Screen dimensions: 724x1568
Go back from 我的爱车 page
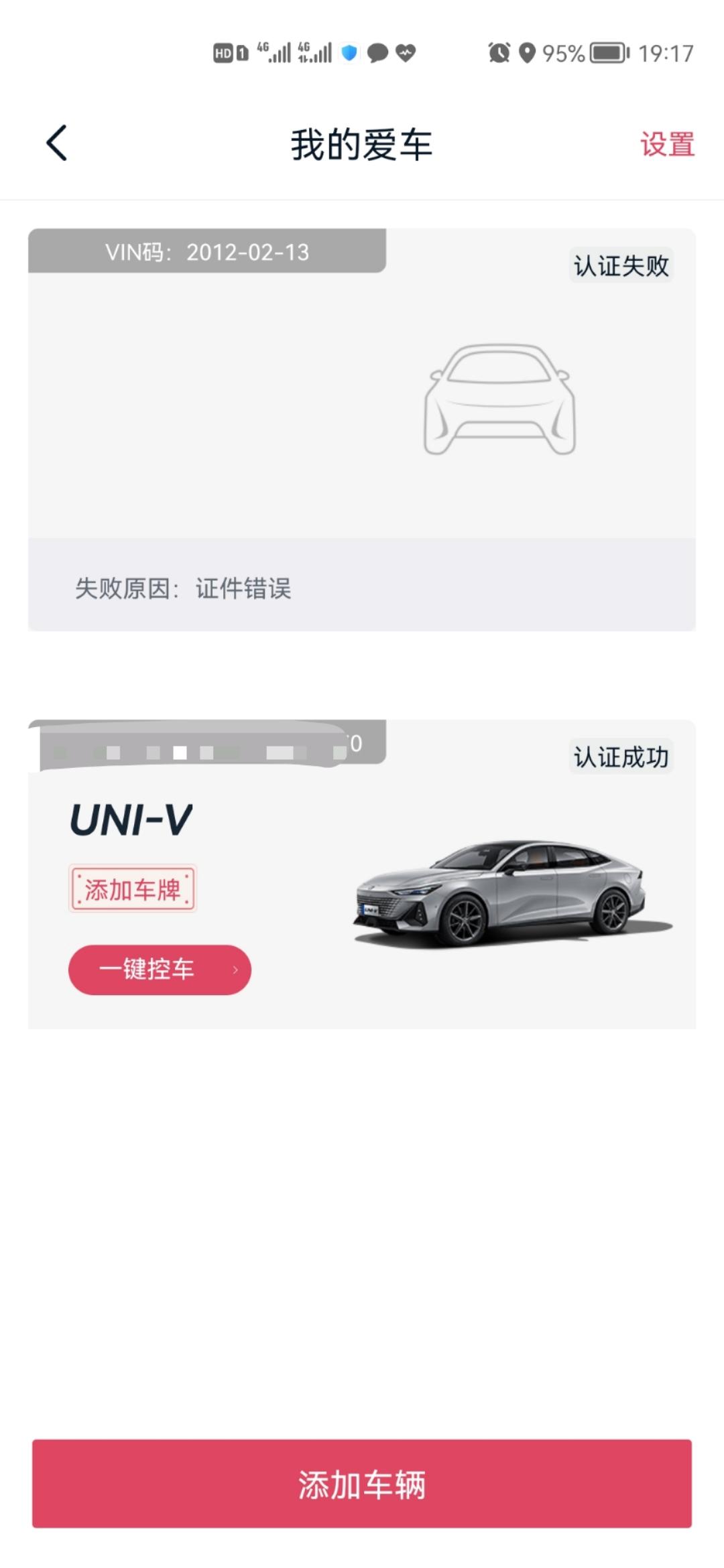58,143
